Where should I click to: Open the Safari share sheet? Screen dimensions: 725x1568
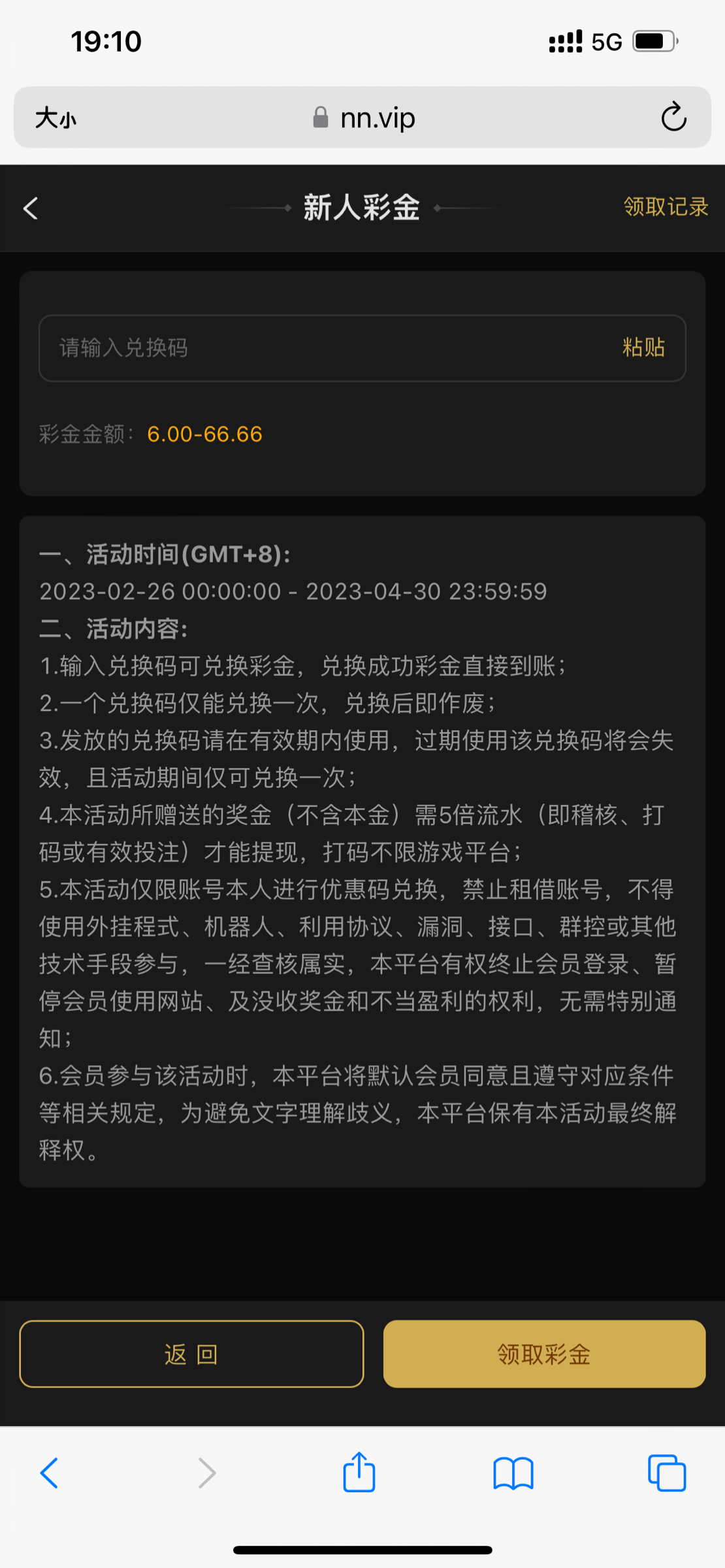click(359, 1473)
